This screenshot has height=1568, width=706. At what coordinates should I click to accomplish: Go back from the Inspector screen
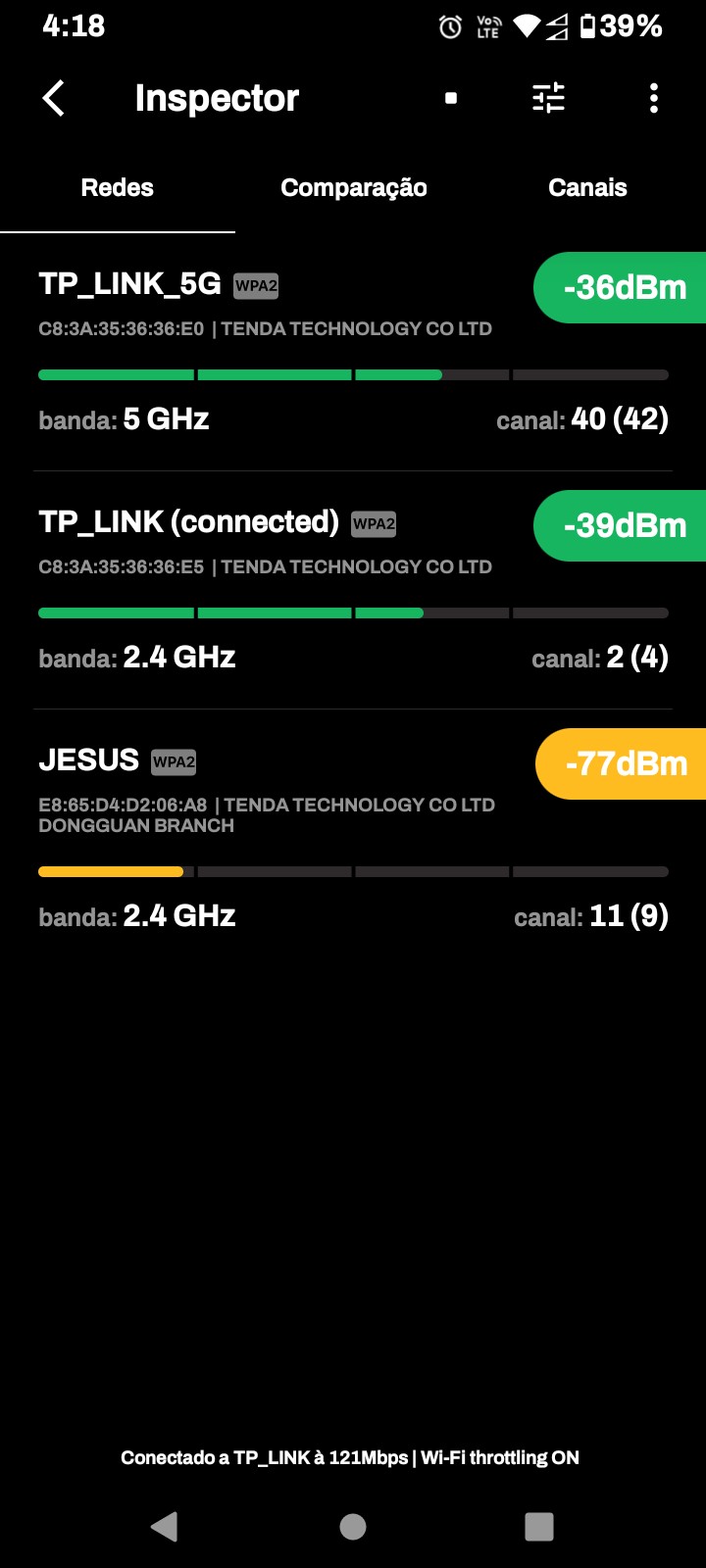point(54,98)
